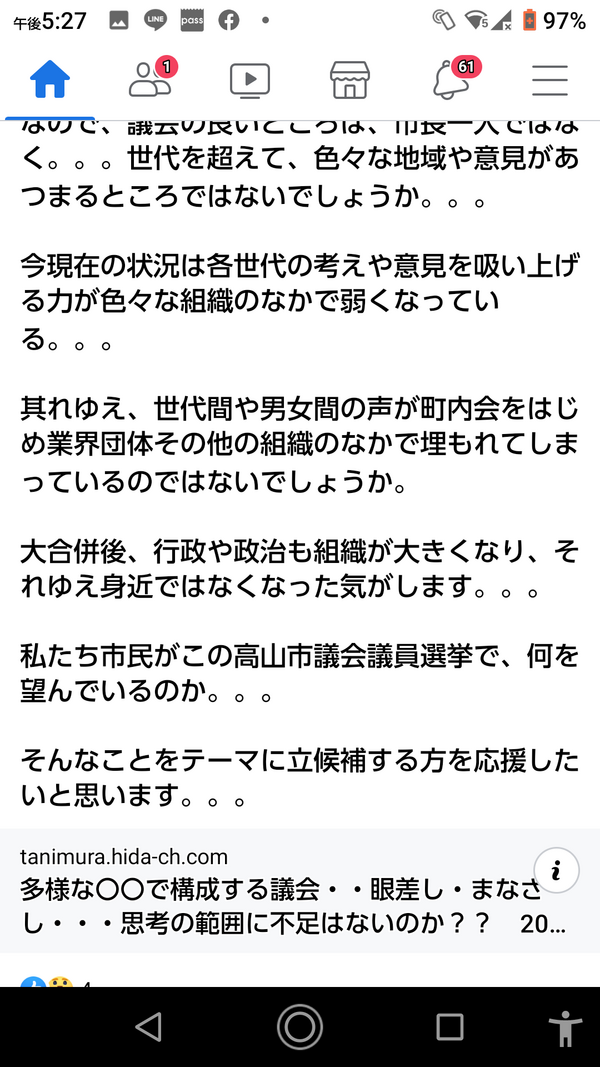
Task: View reactions on this post
Action: (54, 981)
